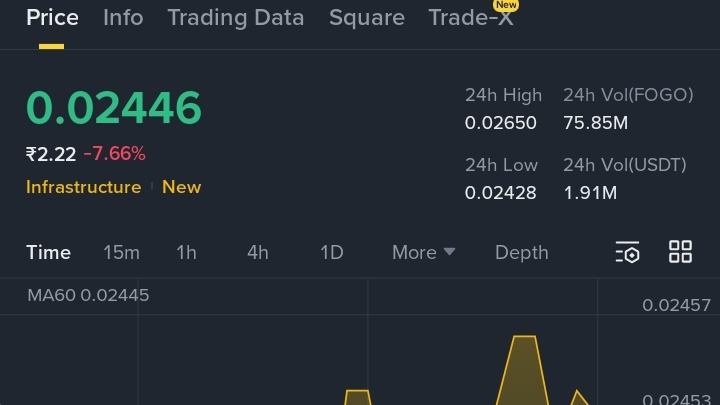Tap the Infrastructure category tag

click(x=83, y=187)
